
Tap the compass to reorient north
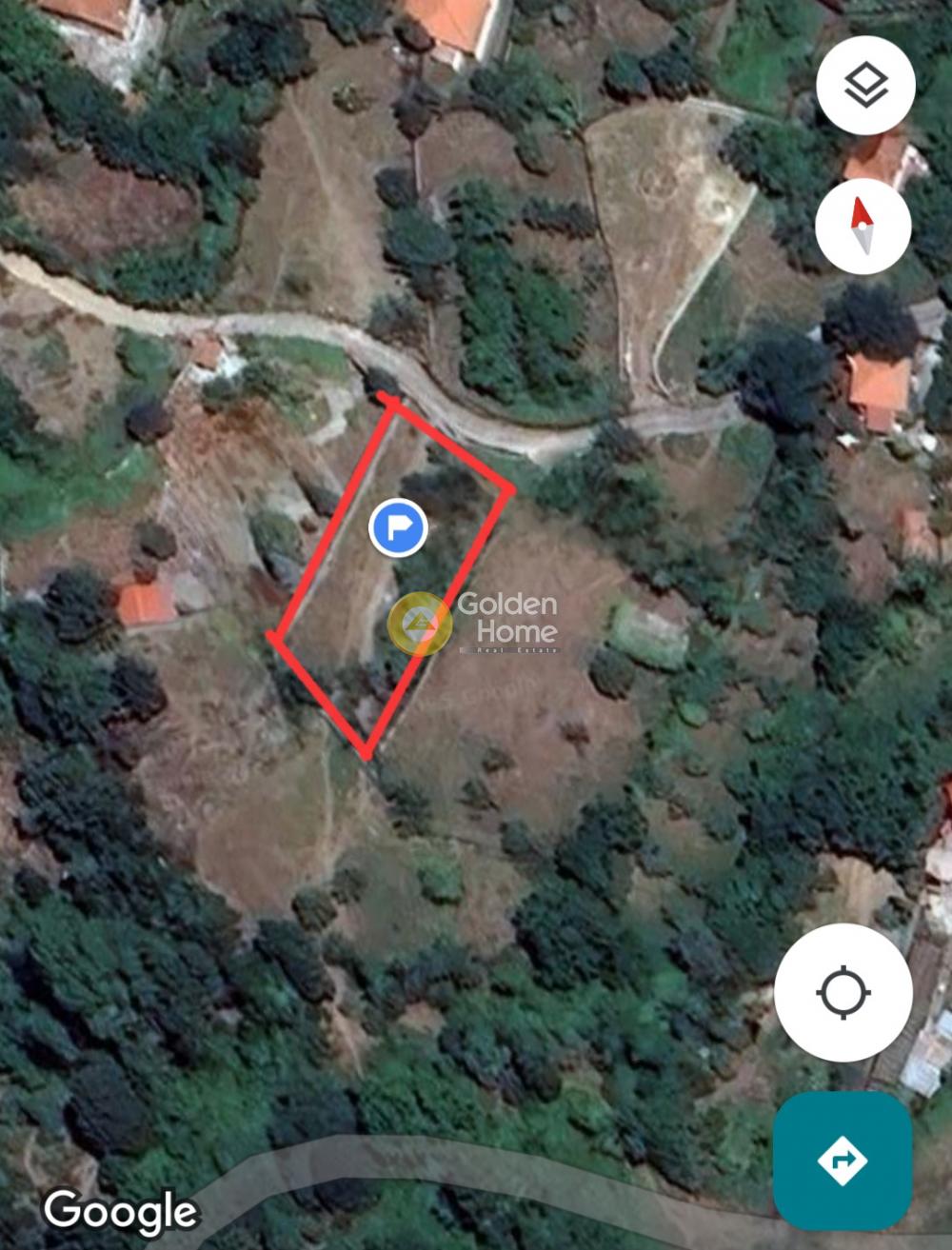[863, 226]
